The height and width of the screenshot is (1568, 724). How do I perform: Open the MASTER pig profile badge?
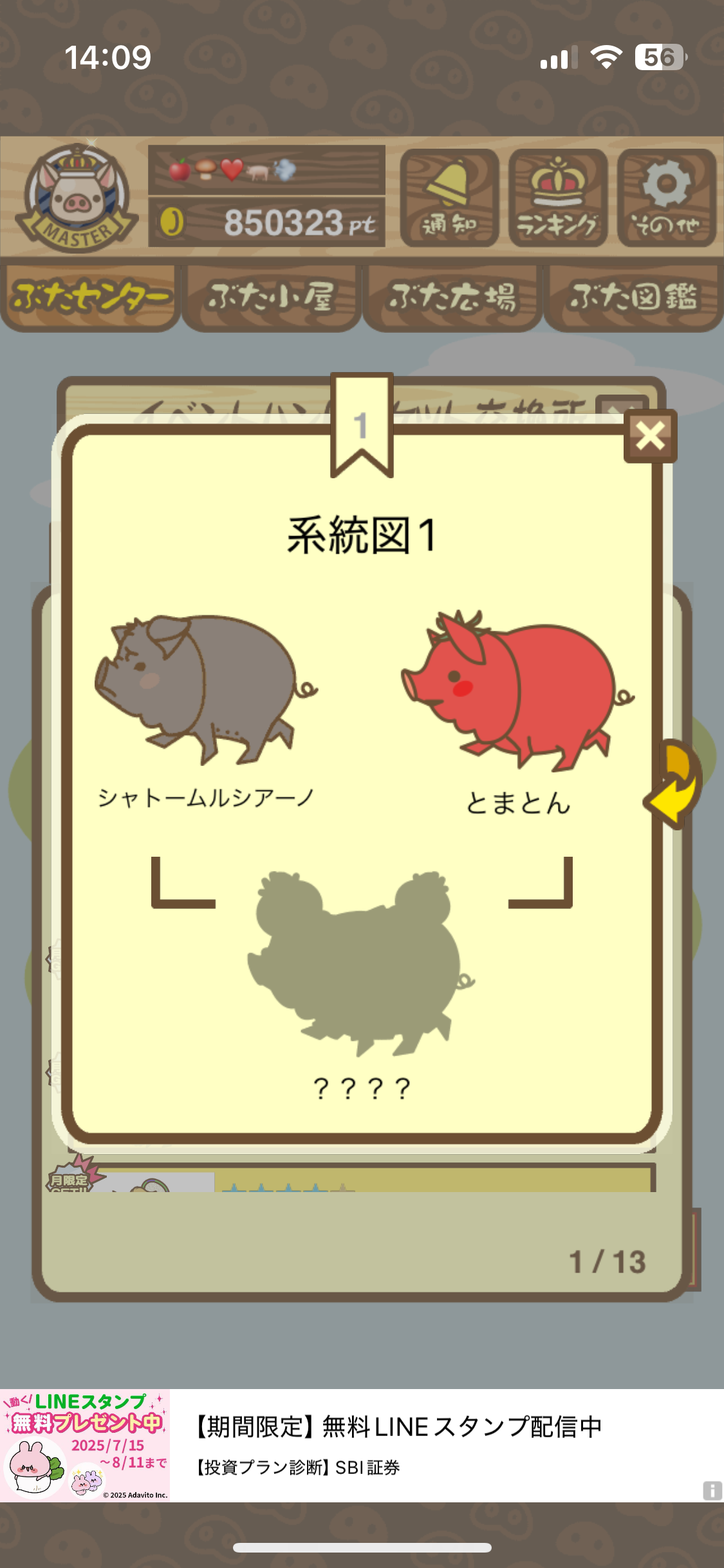76,198
